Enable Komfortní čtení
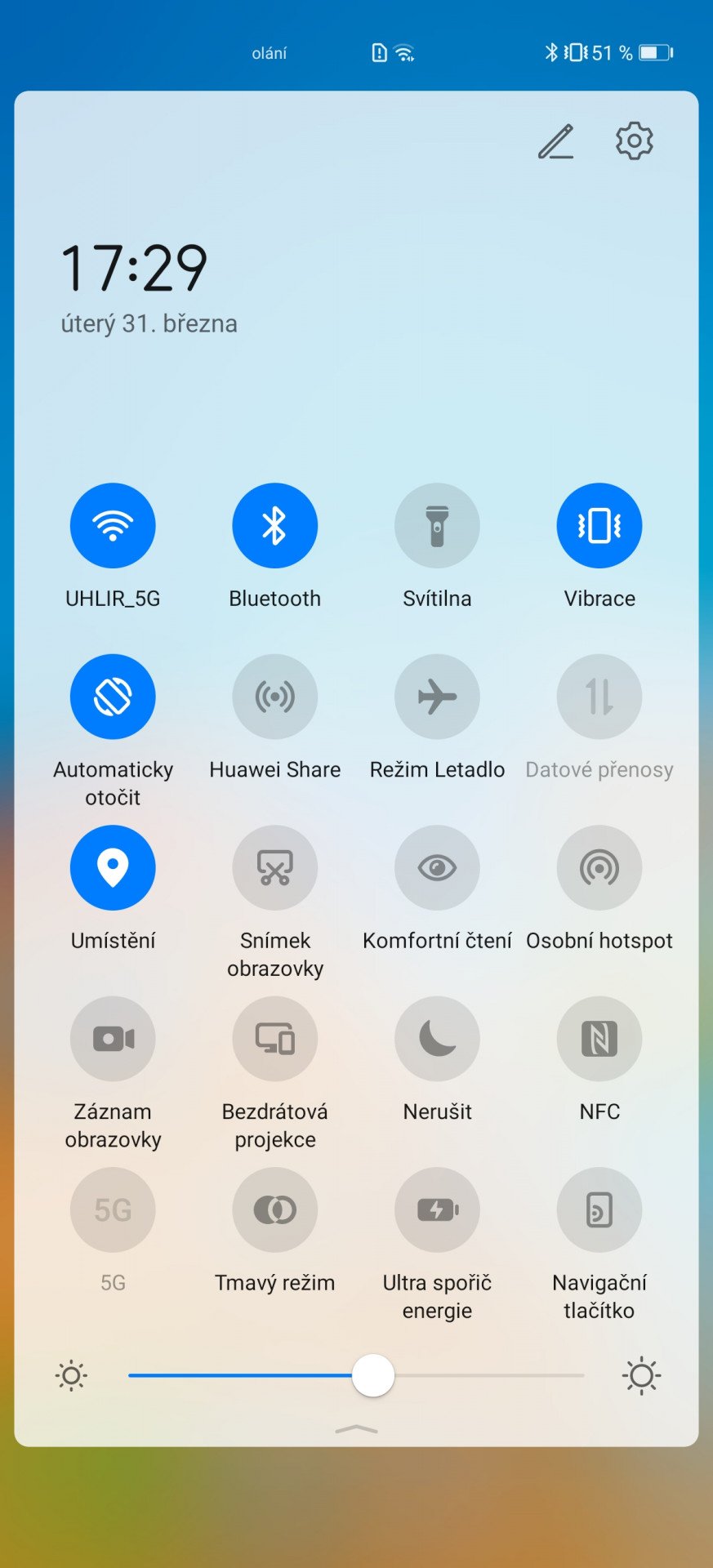This screenshot has width=713, height=1568. pos(437,867)
